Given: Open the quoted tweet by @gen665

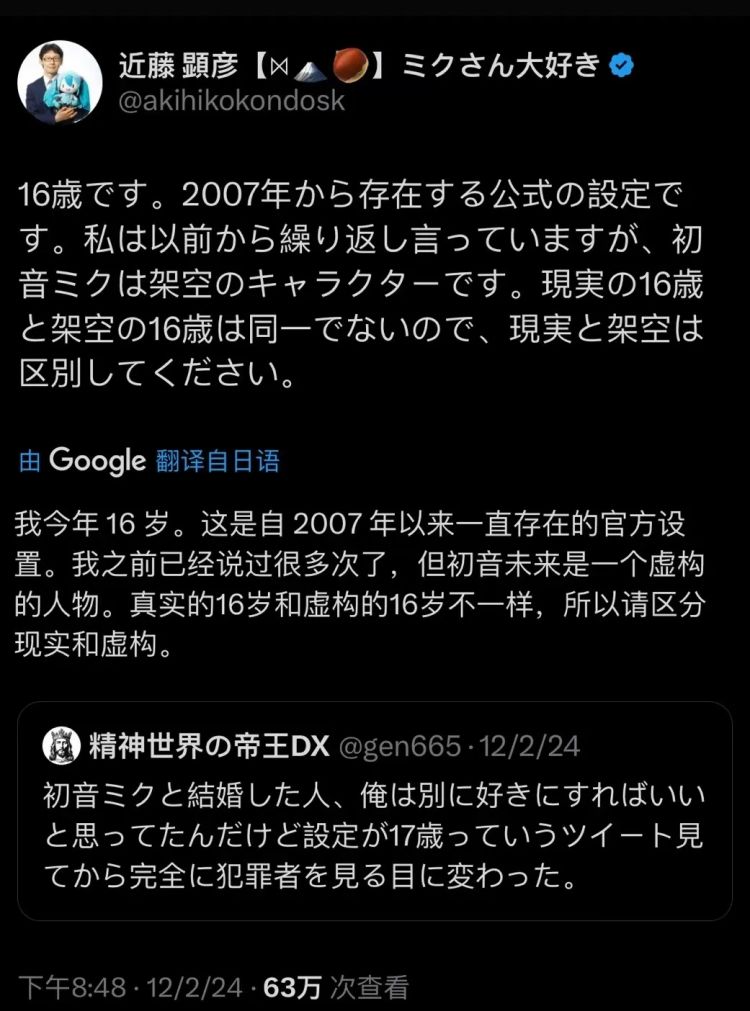Looking at the screenshot, I should click(375, 810).
